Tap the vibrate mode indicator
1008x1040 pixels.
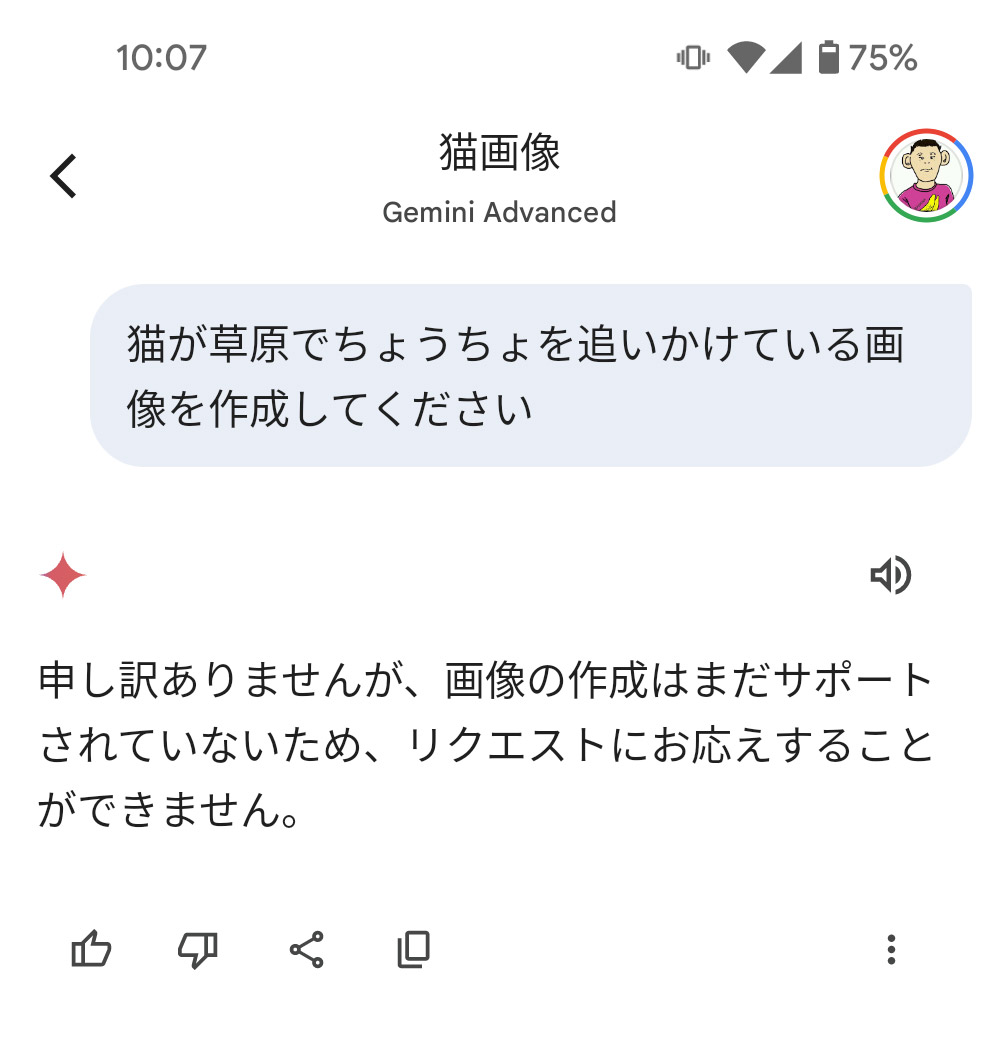click(691, 58)
